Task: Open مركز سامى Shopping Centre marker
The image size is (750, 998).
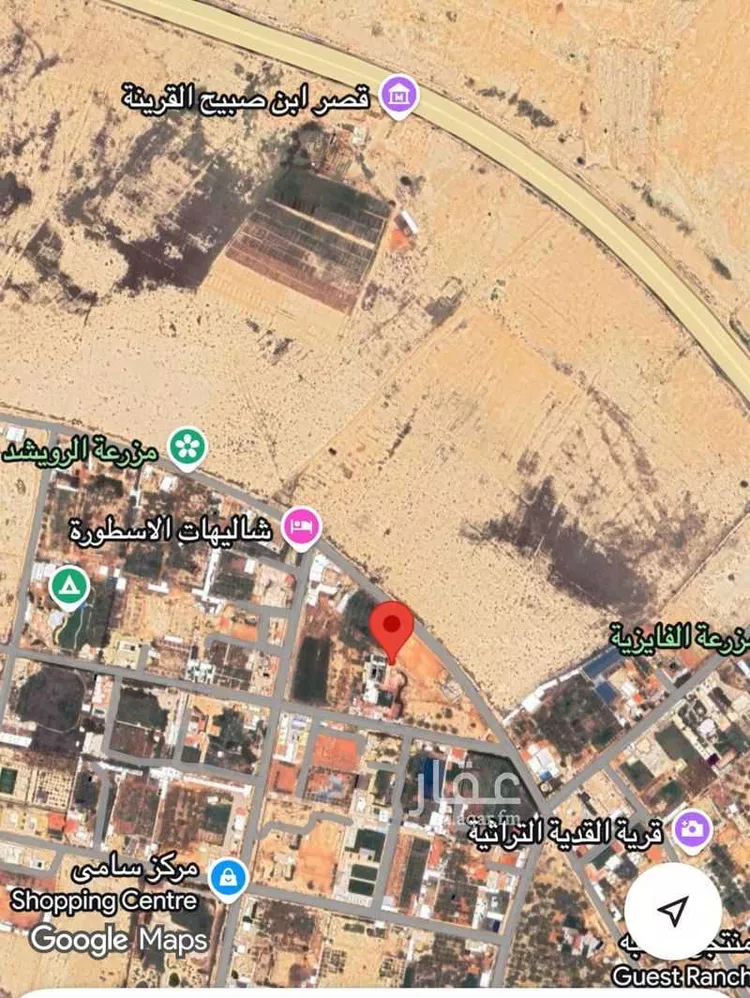Action: coord(230,878)
